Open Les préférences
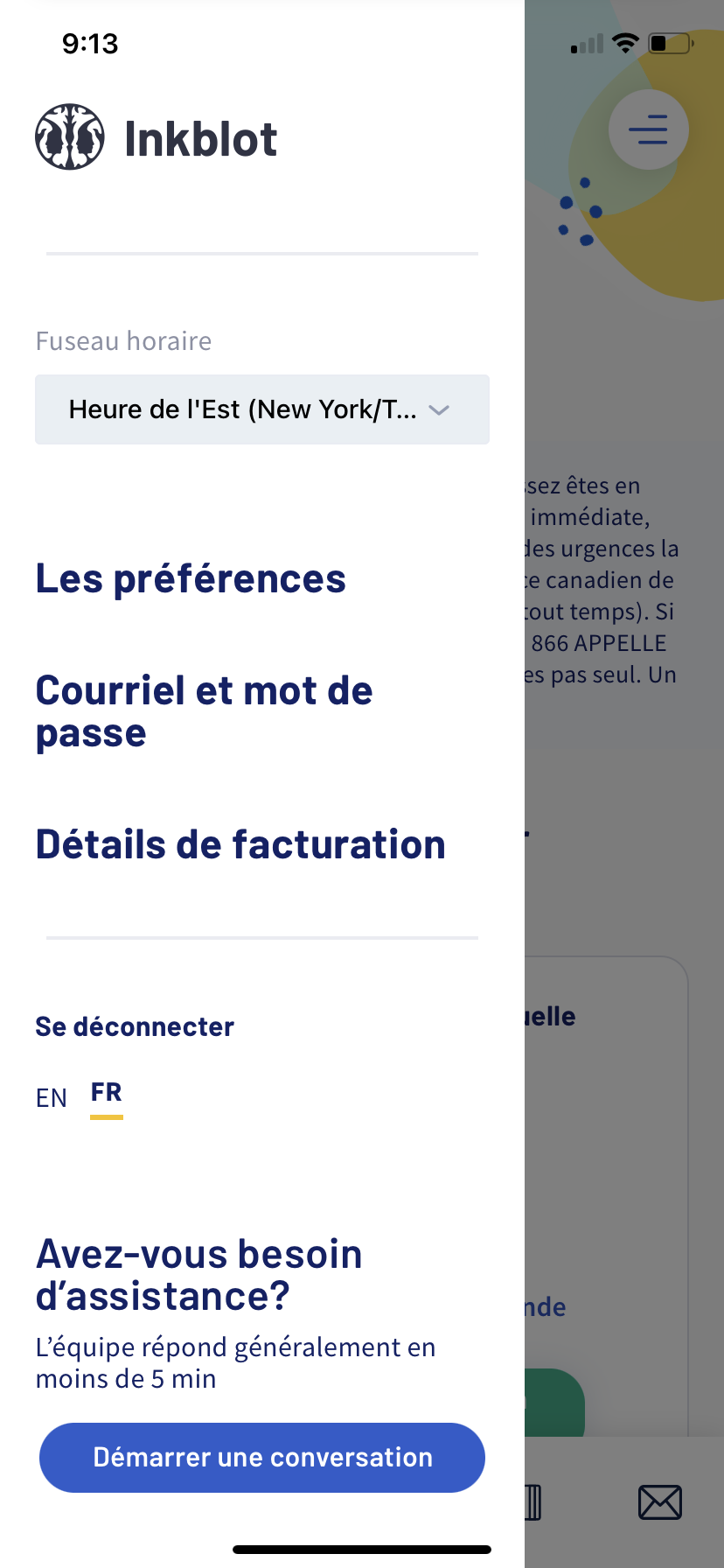This screenshot has height=1568, width=724. click(191, 578)
